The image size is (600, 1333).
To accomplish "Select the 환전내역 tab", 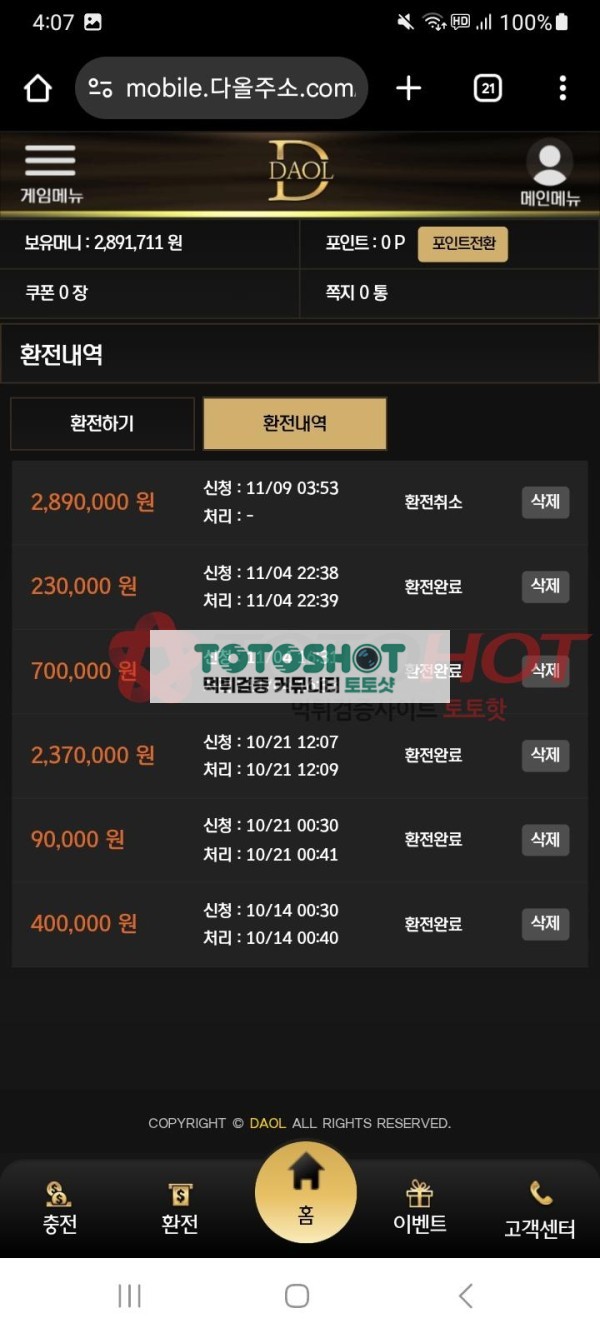I will pos(294,424).
